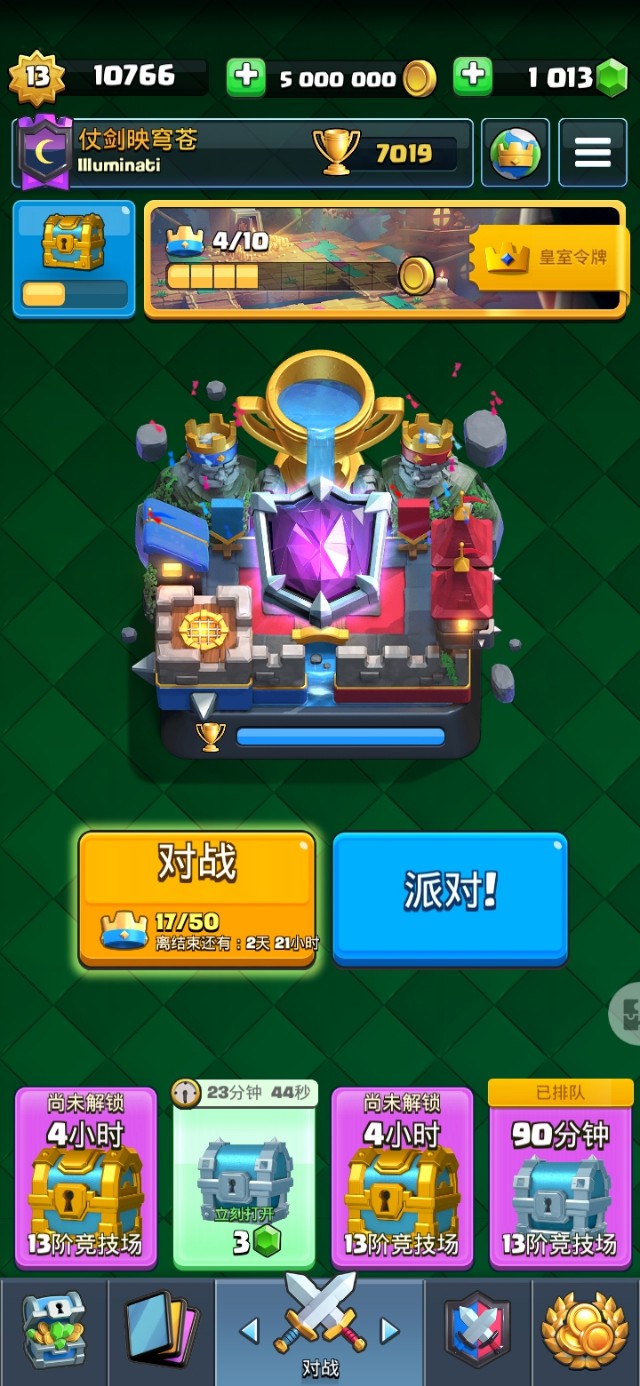Switch to the shop tab
The width and height of the screenshot is (640, 1386).
click(54, 1330)
